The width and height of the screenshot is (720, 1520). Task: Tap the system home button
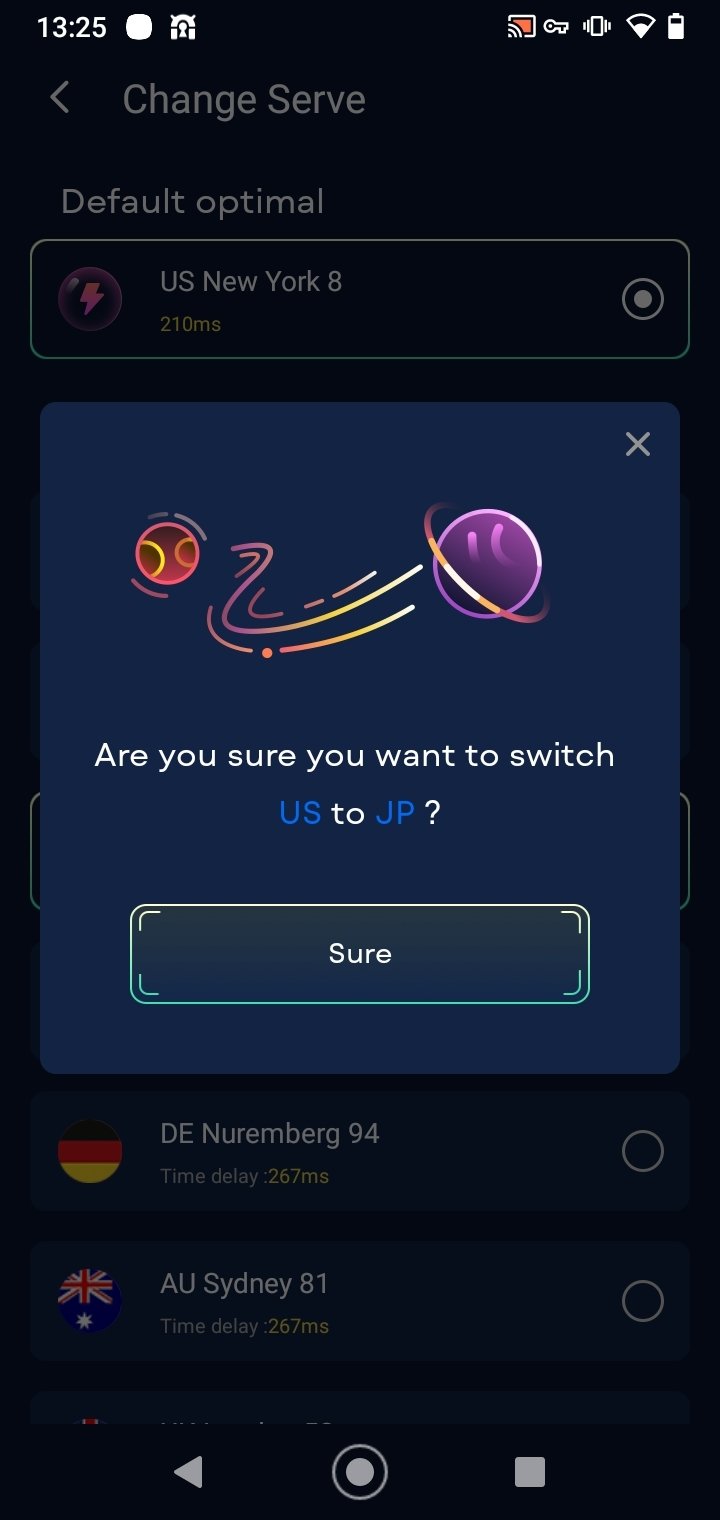click(x=360, y=1472)
